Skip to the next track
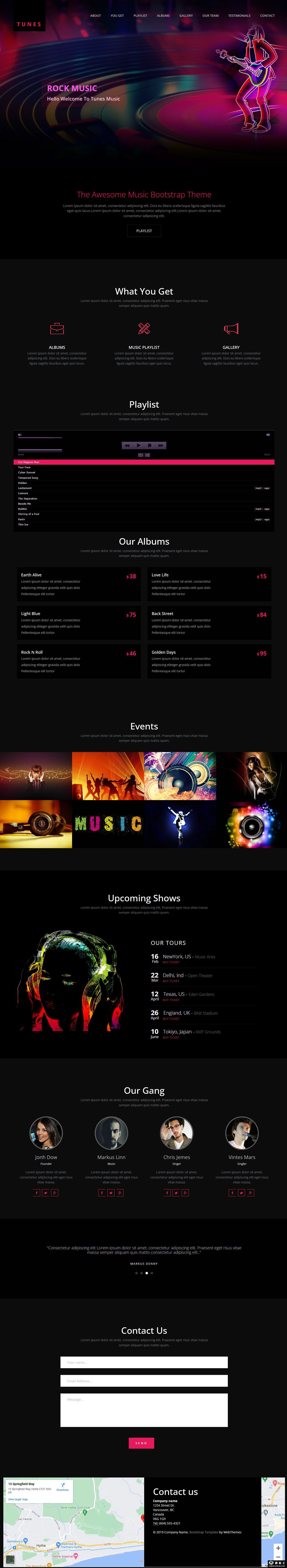The image size is (287, 1568). coord(160,445)
